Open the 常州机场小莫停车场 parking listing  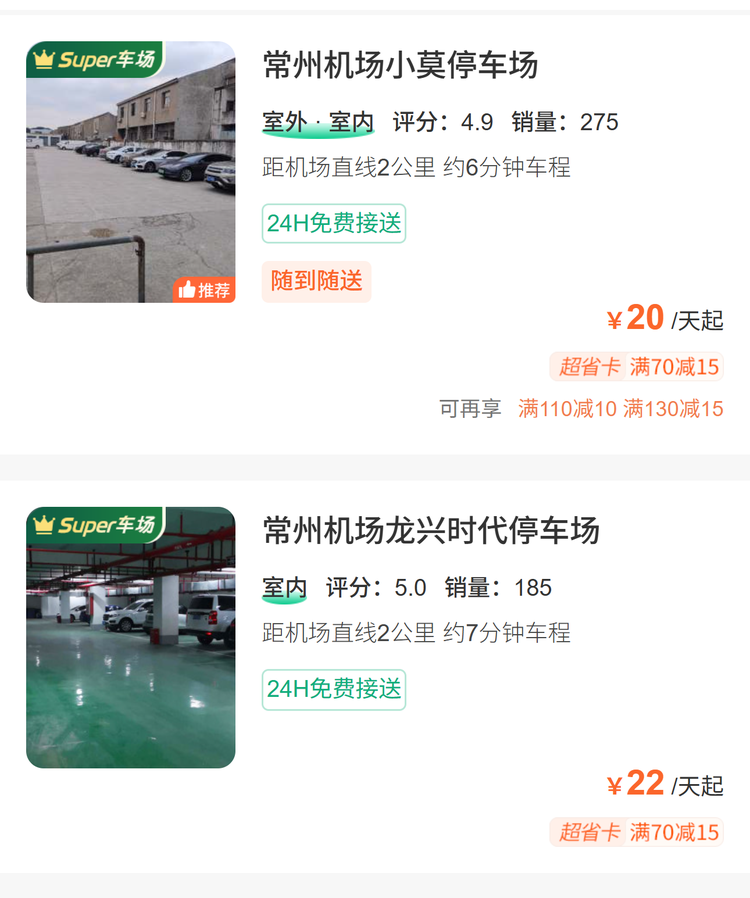(x=400, y=66)
